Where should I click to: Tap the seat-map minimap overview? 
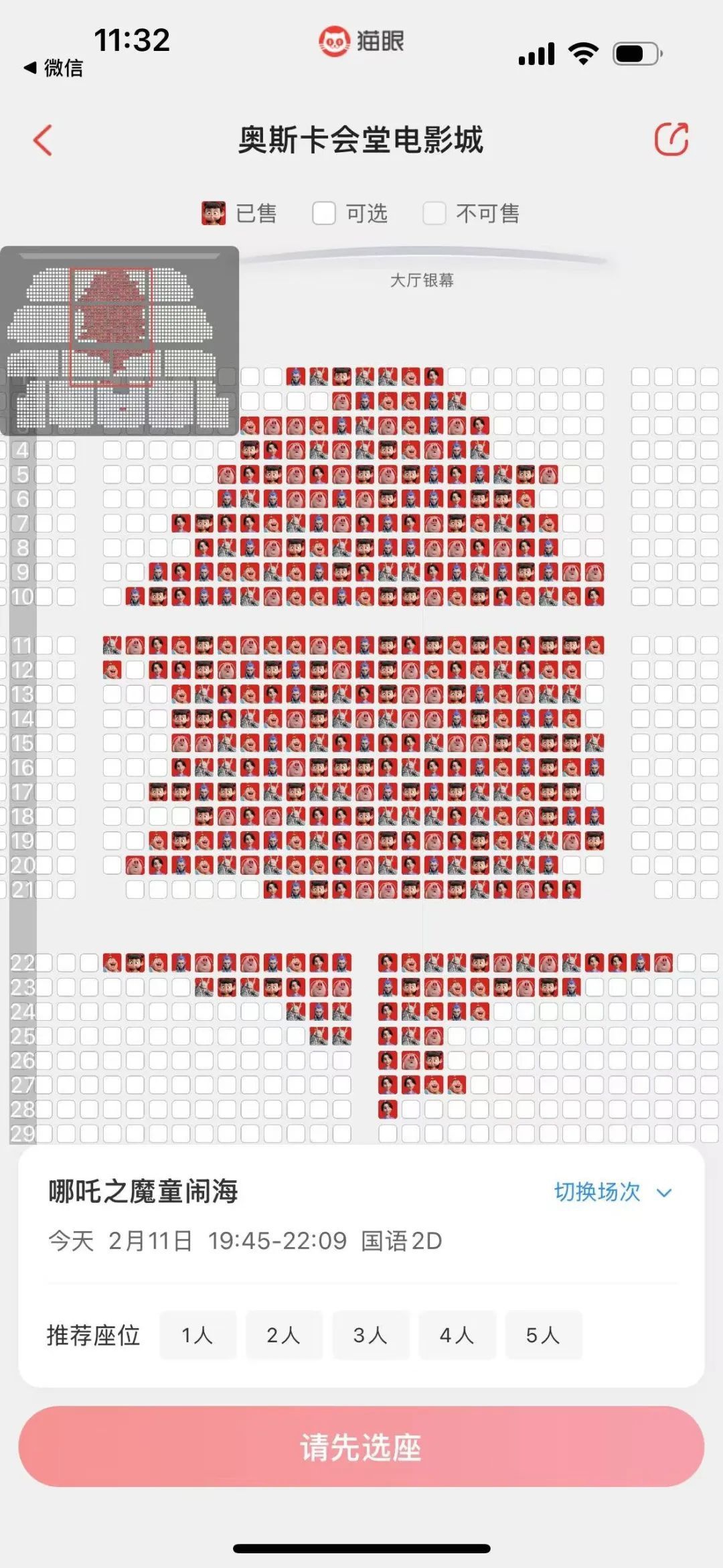tap(119, 340)
